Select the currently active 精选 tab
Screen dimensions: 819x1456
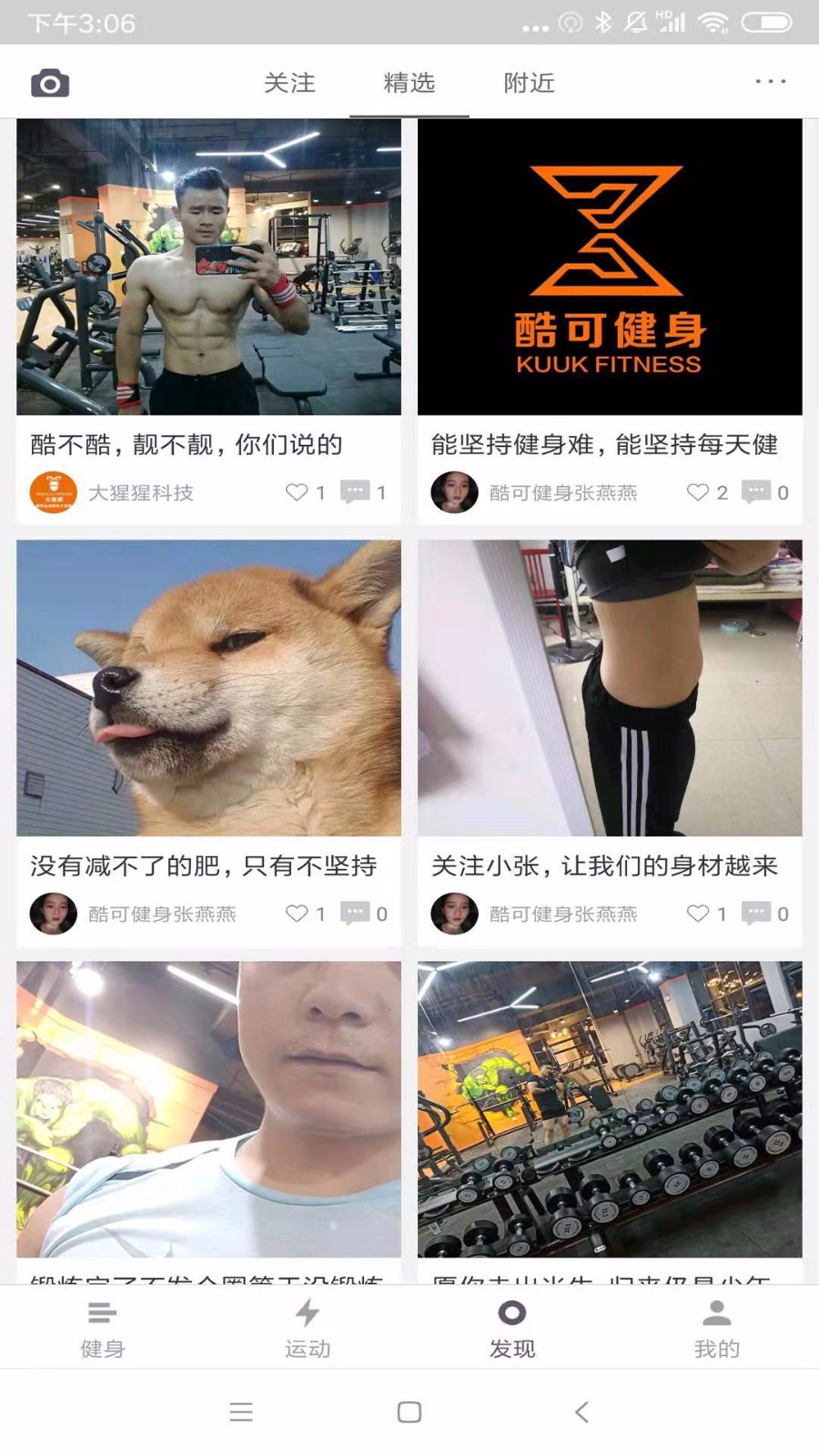coord(409,83)
